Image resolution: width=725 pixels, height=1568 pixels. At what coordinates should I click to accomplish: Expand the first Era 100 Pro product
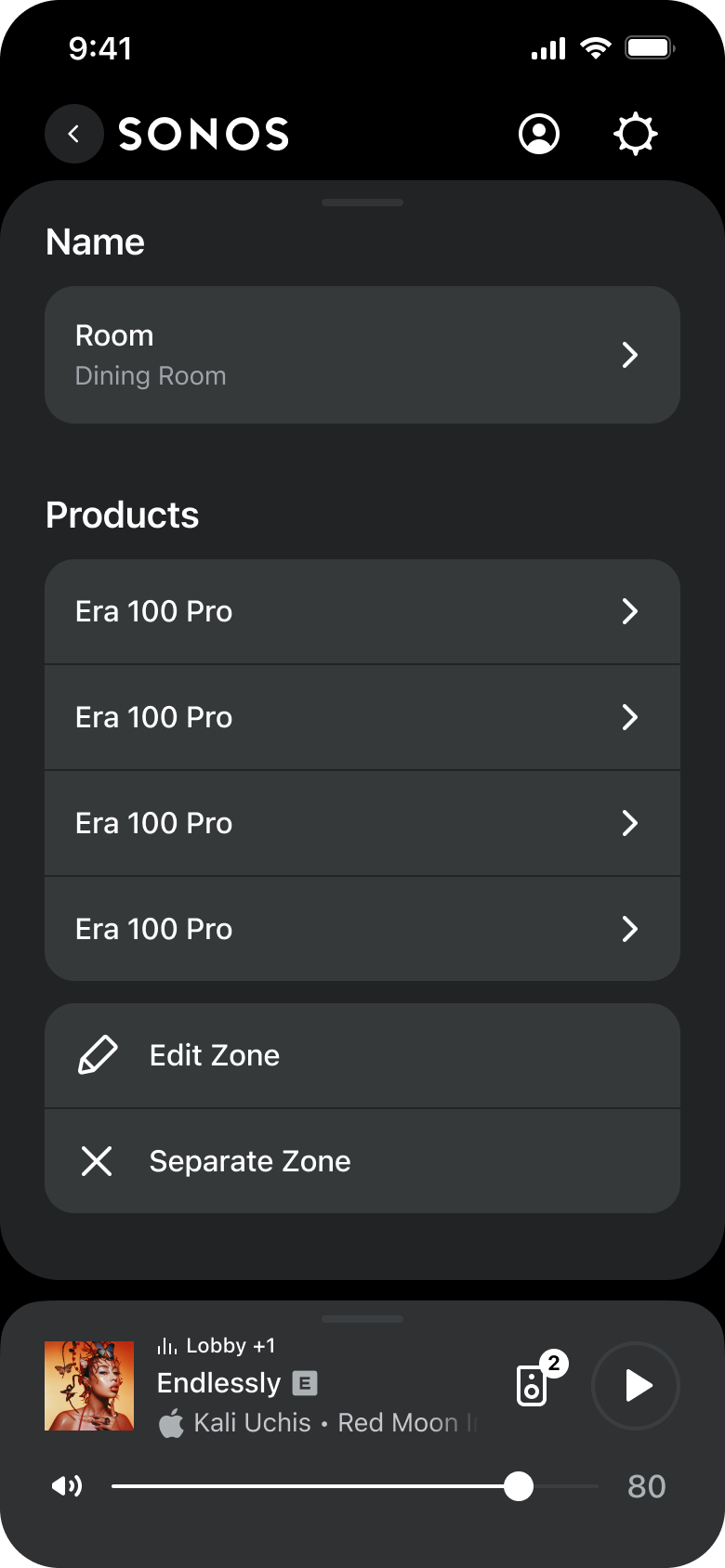point(362,611)
